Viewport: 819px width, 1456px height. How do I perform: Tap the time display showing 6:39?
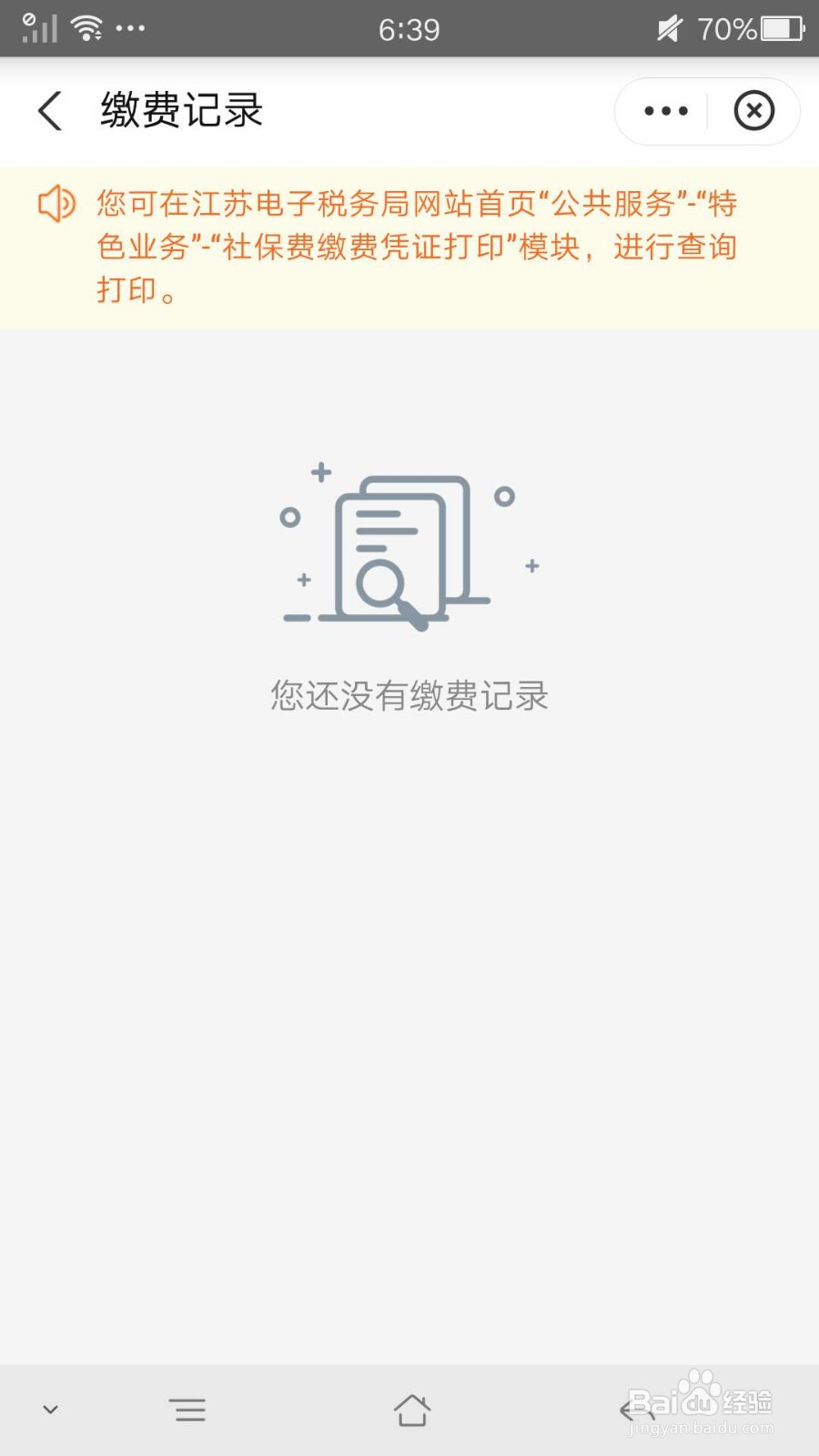[409, 27]
